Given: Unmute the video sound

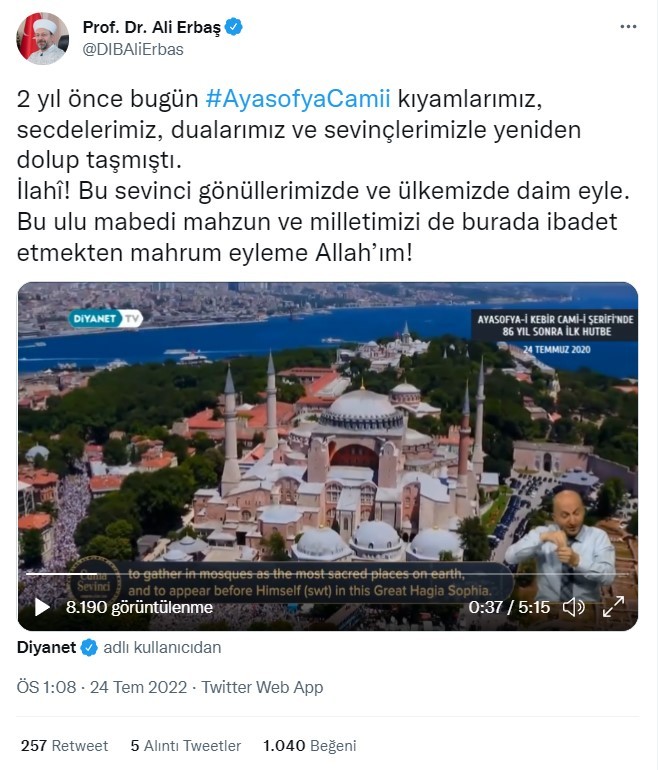Looking at the screenshot, I should point(574,606).
